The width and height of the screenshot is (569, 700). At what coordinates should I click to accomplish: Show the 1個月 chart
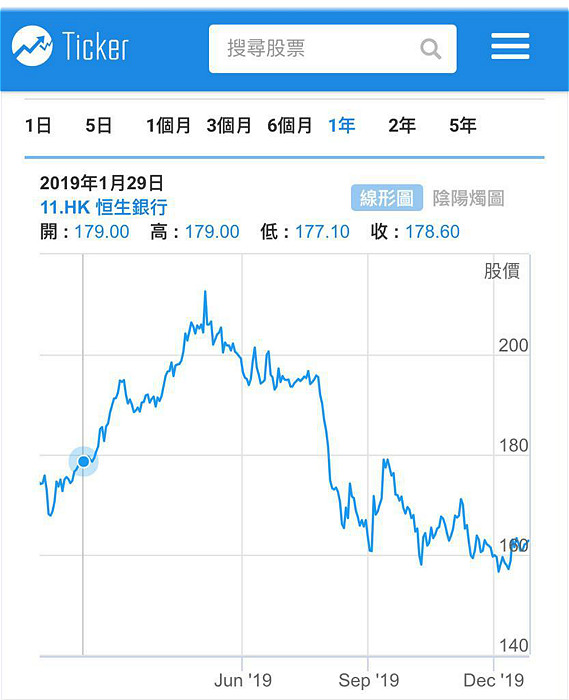(168, 125)
